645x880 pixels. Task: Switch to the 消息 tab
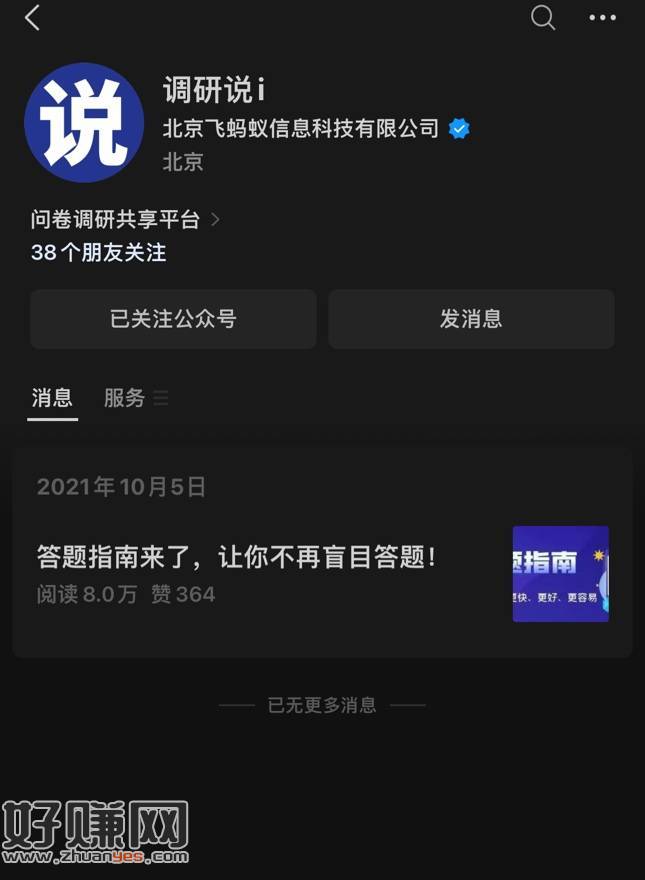52,398
